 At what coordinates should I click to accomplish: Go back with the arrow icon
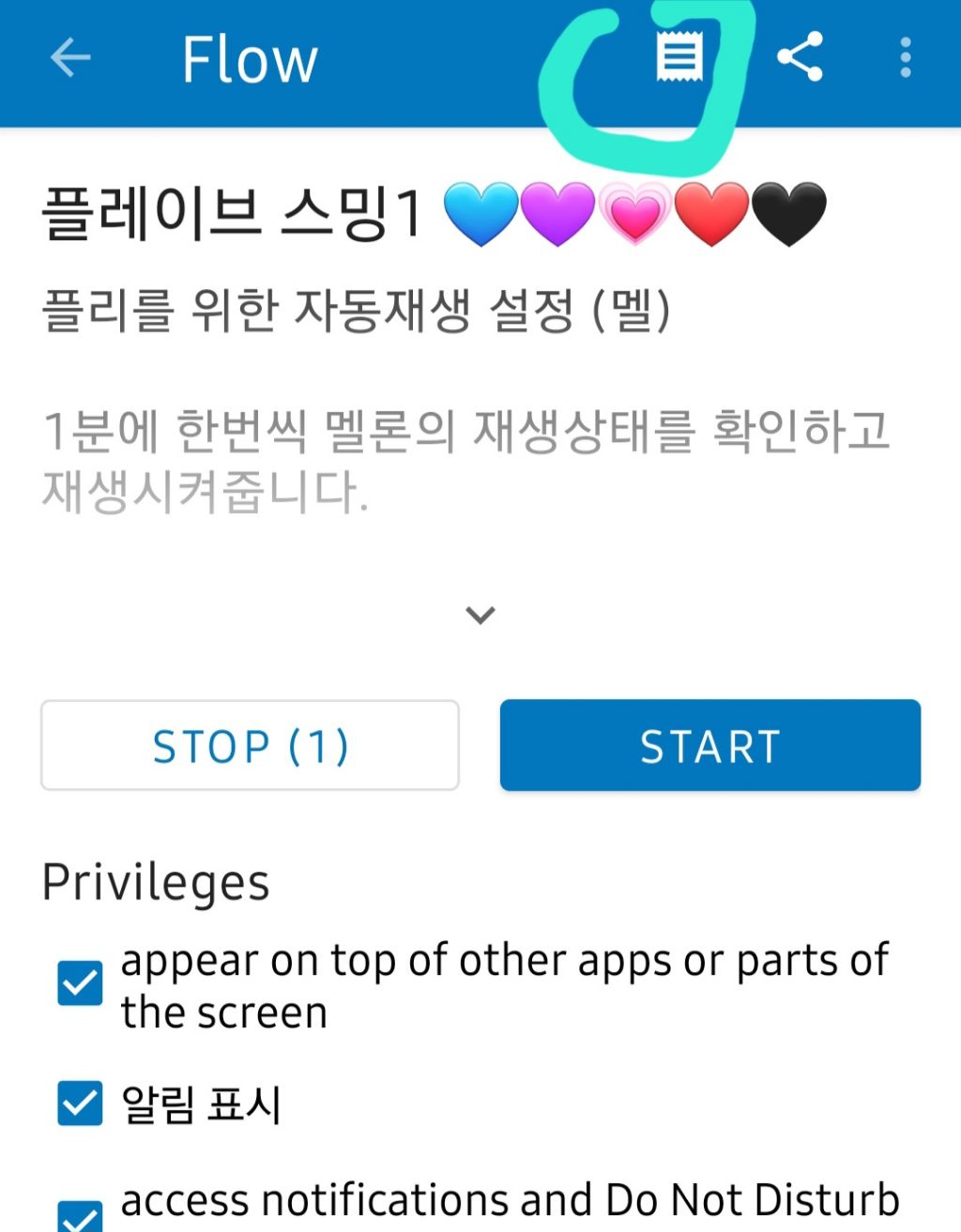click(70, 58)
